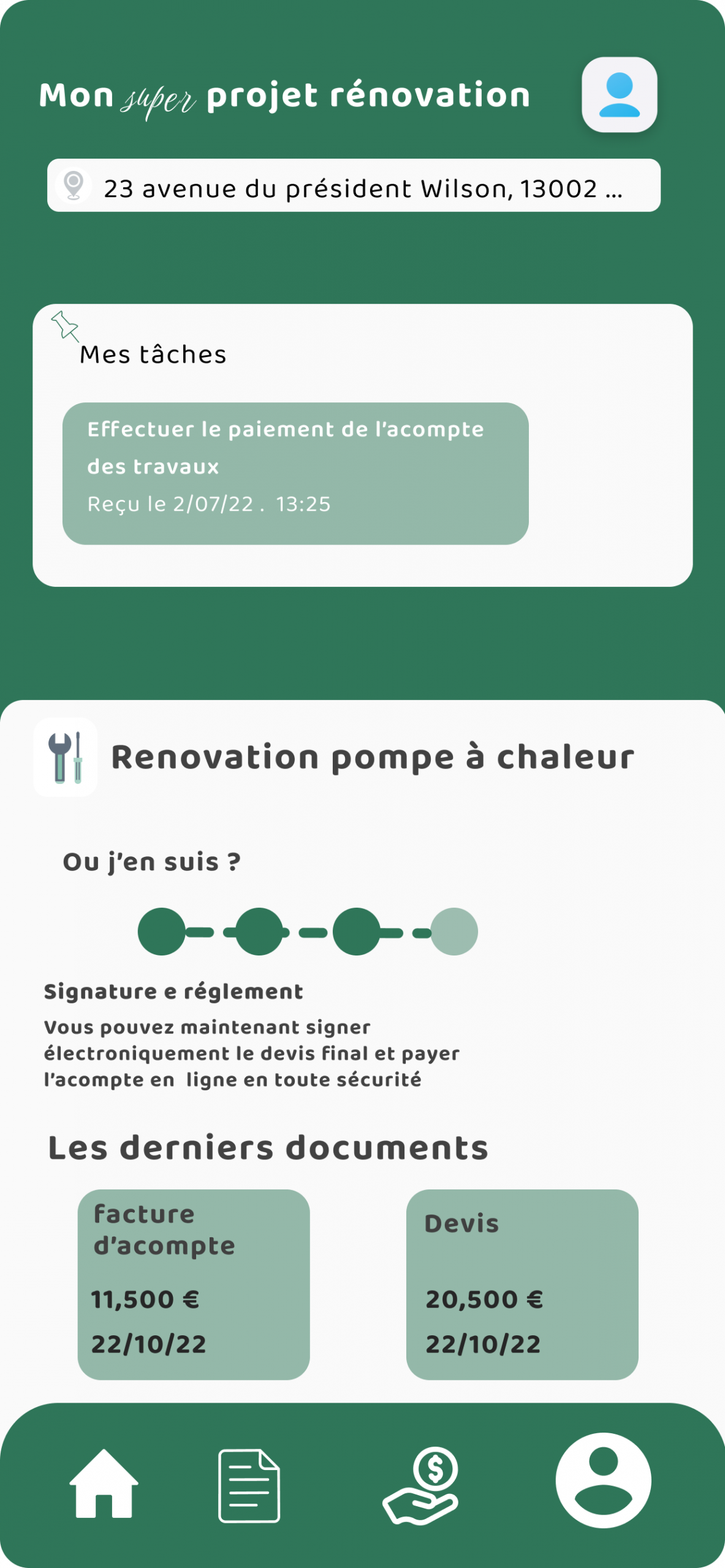Switch to the documents tab
Screen dimensions: 725x1568
[249, 1485]
